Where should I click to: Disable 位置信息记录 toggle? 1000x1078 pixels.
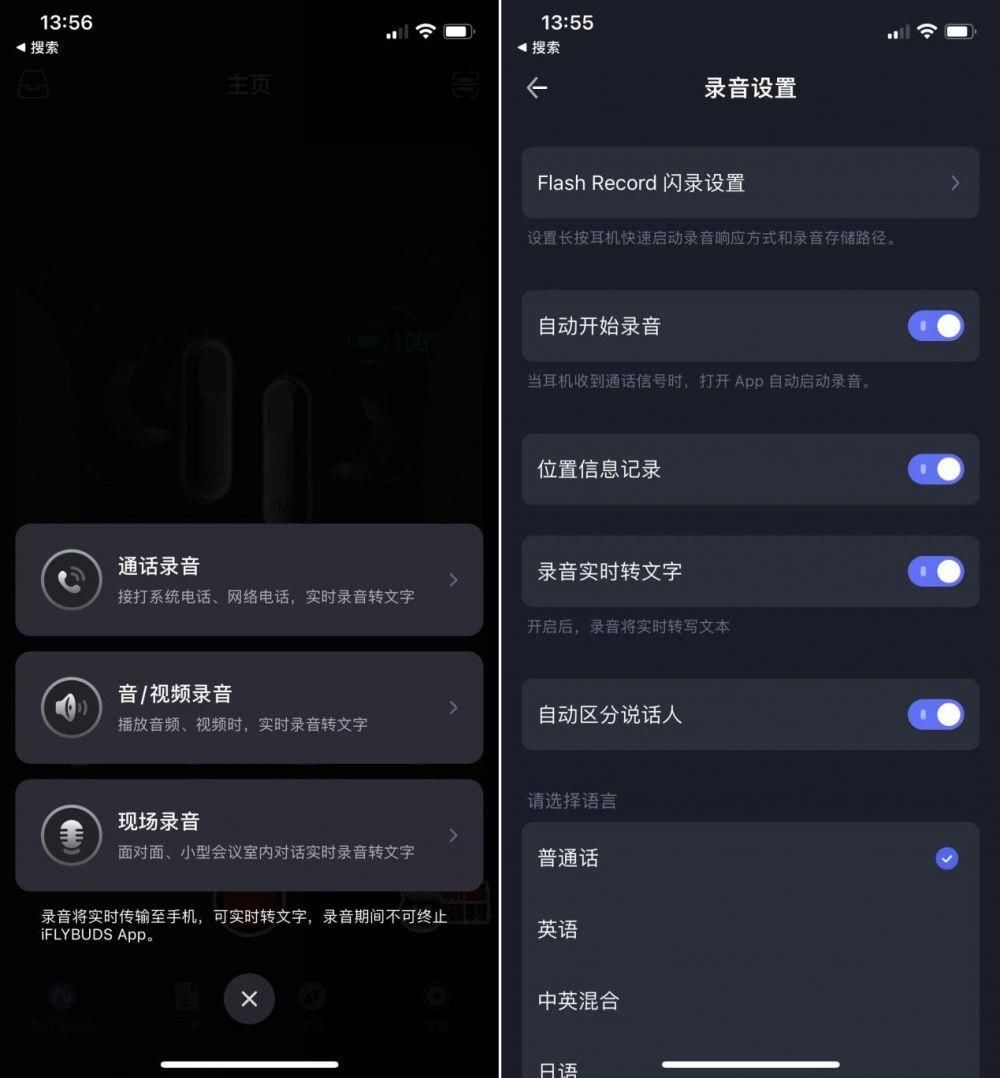pyautogui.click(x=935, y=469)
